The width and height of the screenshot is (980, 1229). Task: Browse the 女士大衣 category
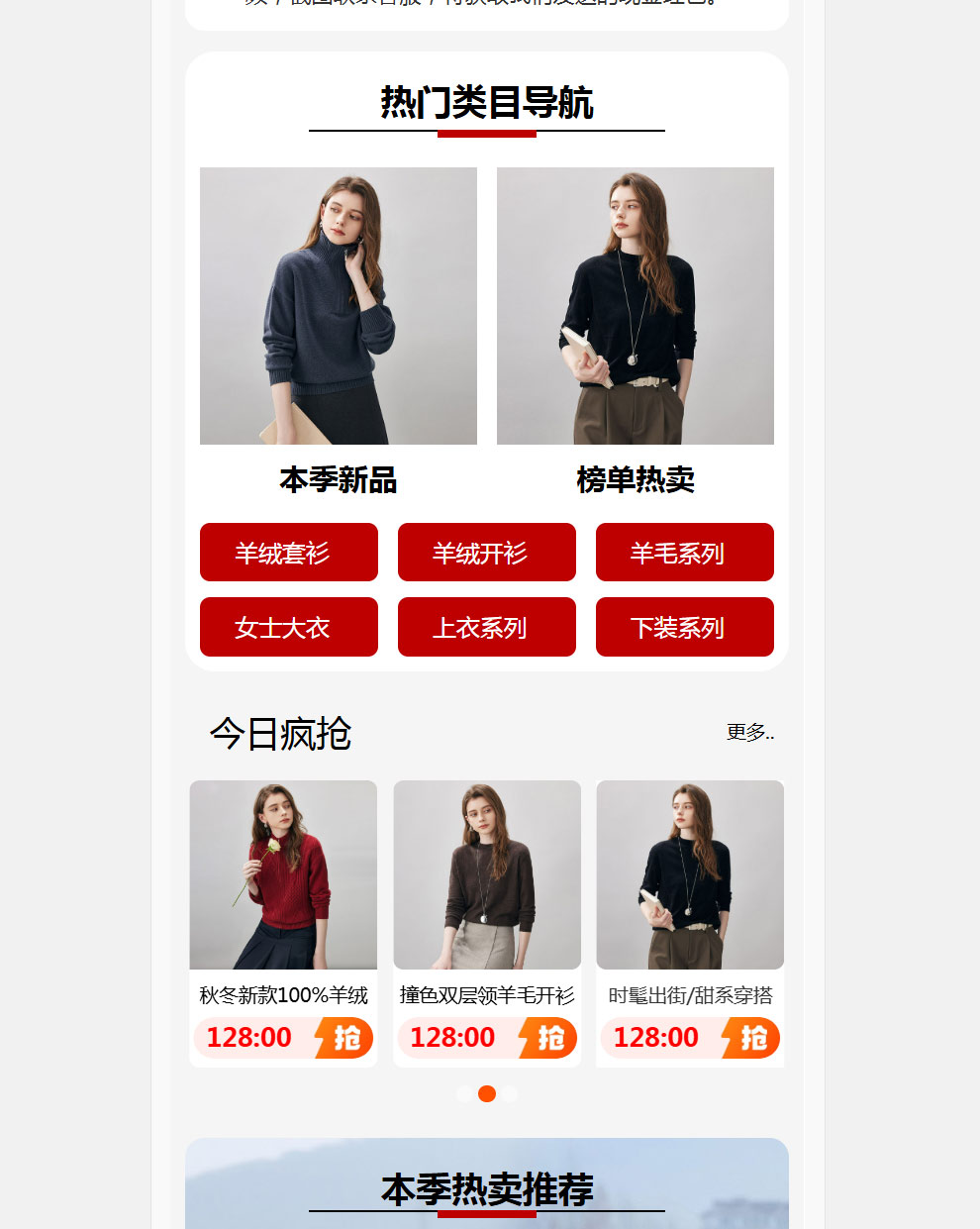(x=288, y=627)
